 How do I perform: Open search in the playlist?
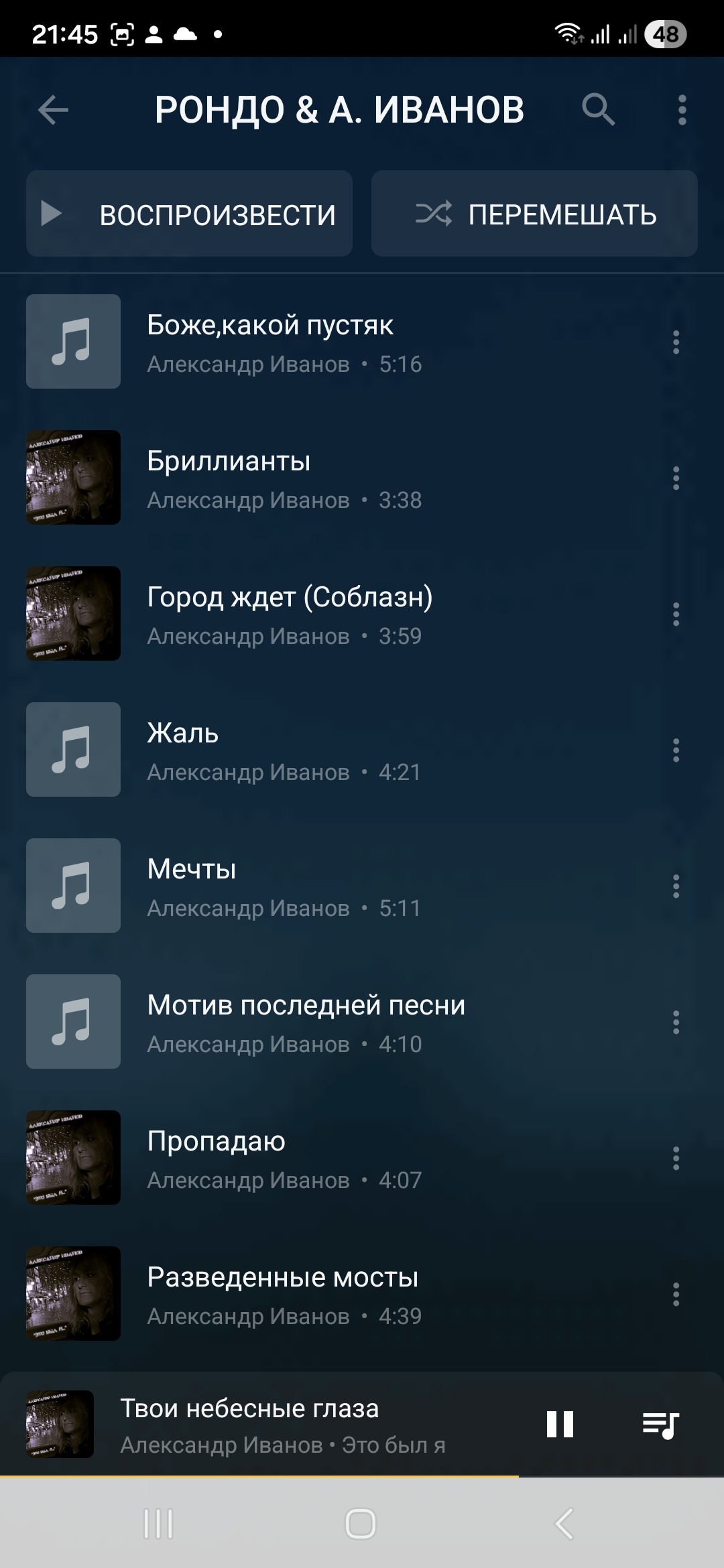click(x=598, y=110)
